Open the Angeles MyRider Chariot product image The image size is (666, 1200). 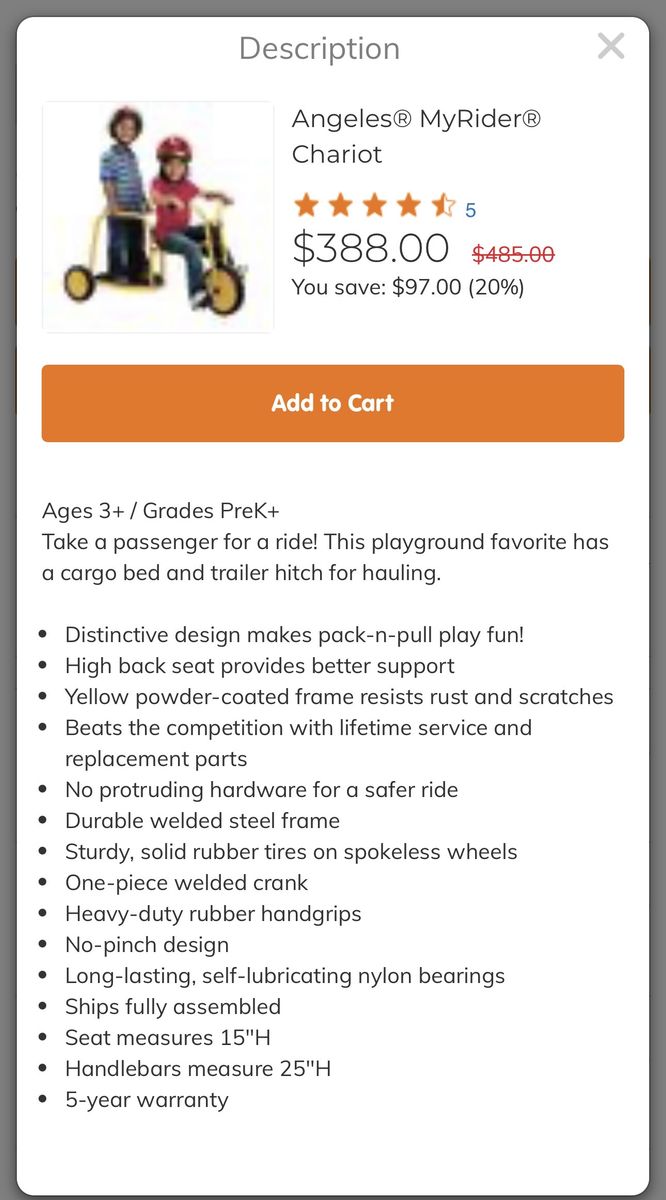click(158, 217)
